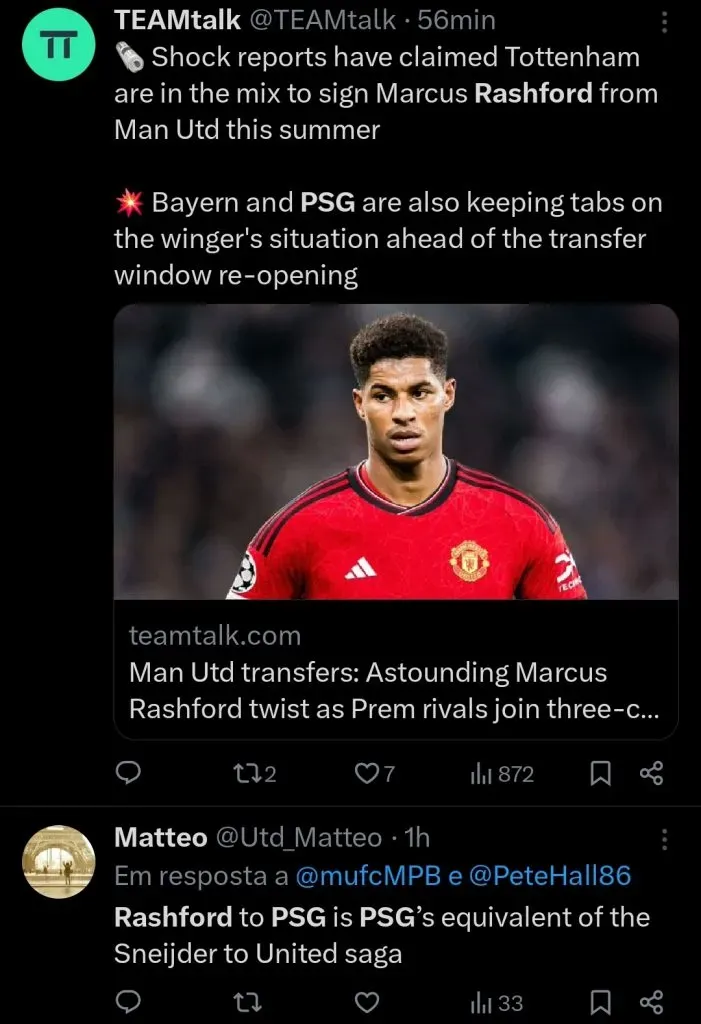Bookmark TEAMtalk's post
The image size is (701, 1024).
(x=600, y=773)
